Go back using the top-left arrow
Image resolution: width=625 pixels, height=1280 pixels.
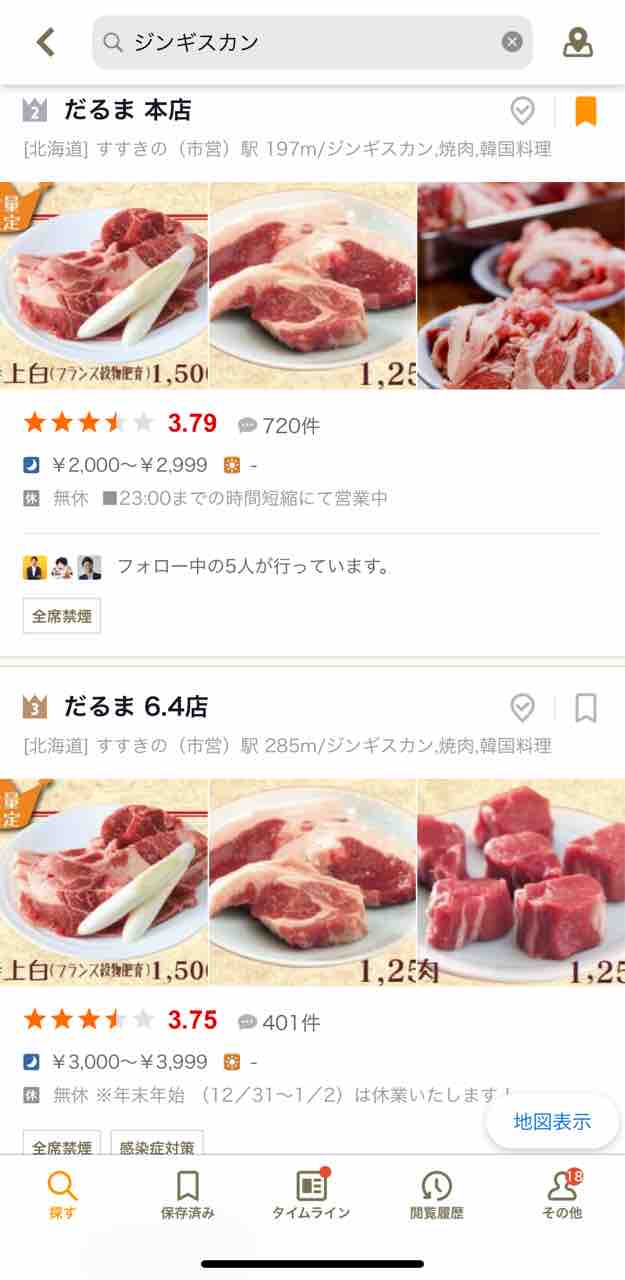tap(45, 42)
